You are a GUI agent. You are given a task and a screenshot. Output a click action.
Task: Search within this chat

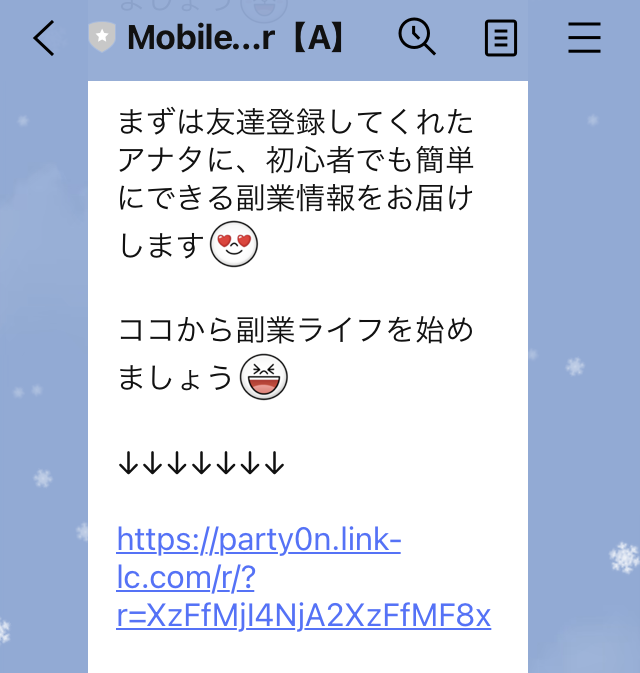pyautogui.click(x=416, y=38)
